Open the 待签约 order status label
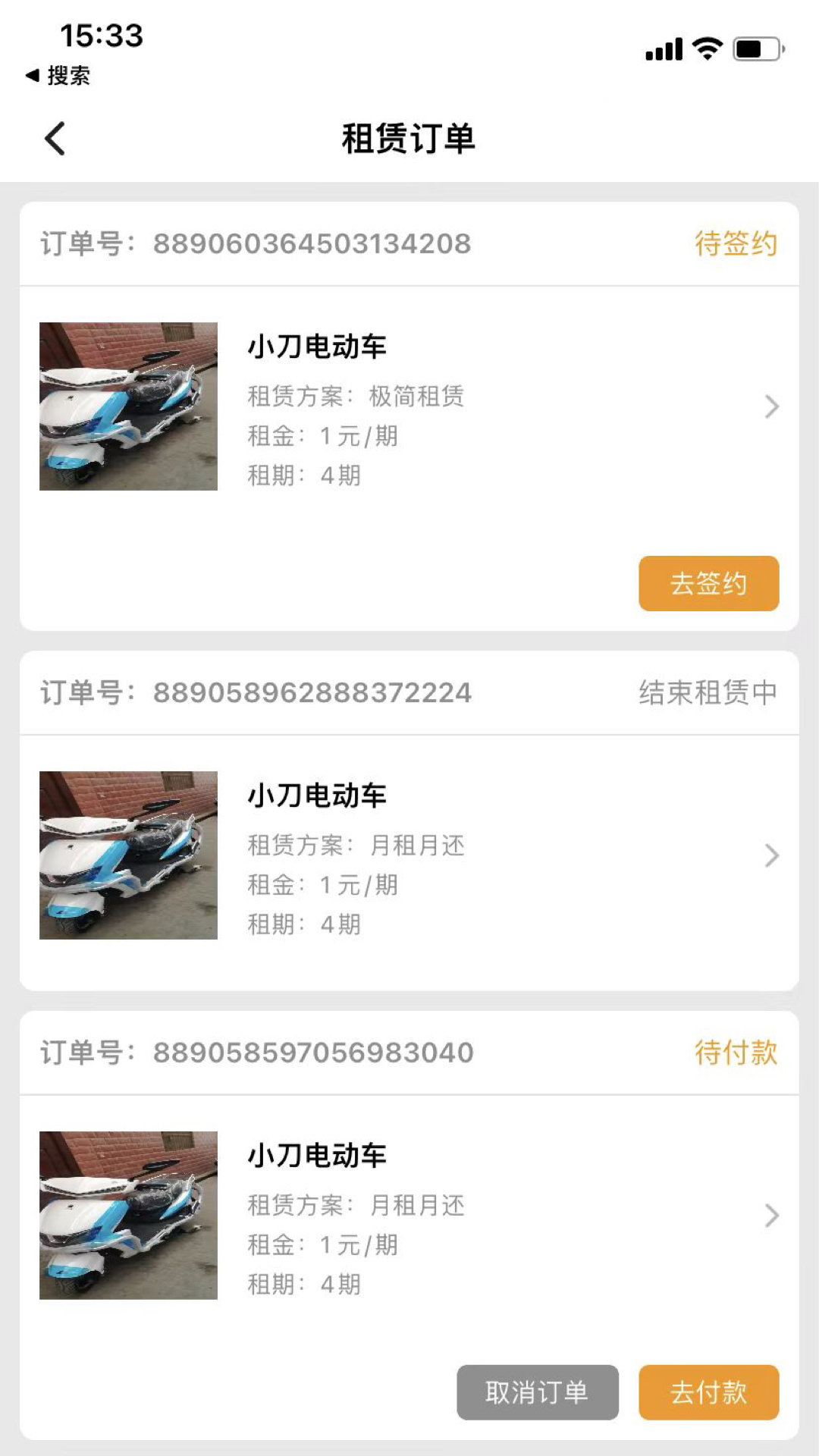This screenshot has height=1456, width=819. click(x=735, y=243)
